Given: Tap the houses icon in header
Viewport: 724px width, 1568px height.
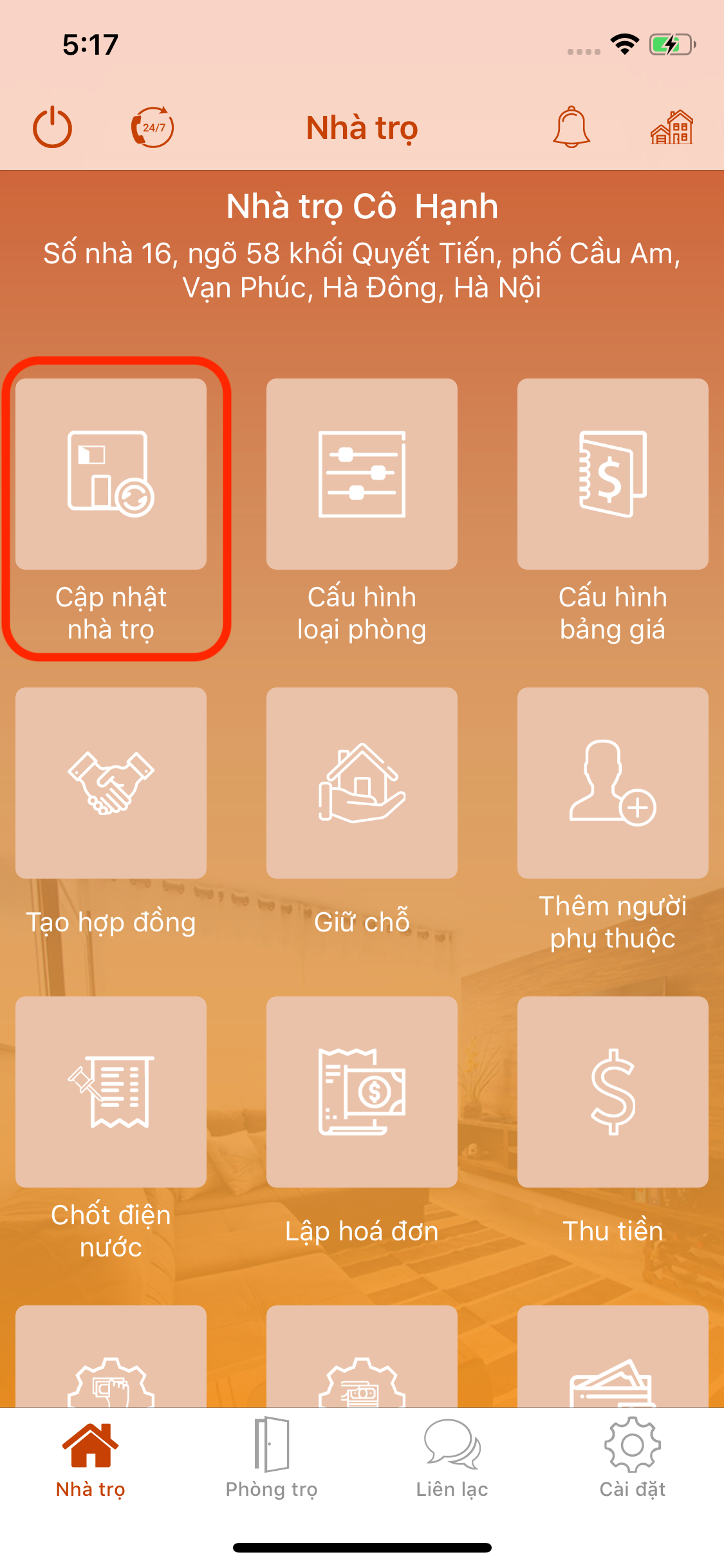Looking at the screenshot, I should (671, 127).
